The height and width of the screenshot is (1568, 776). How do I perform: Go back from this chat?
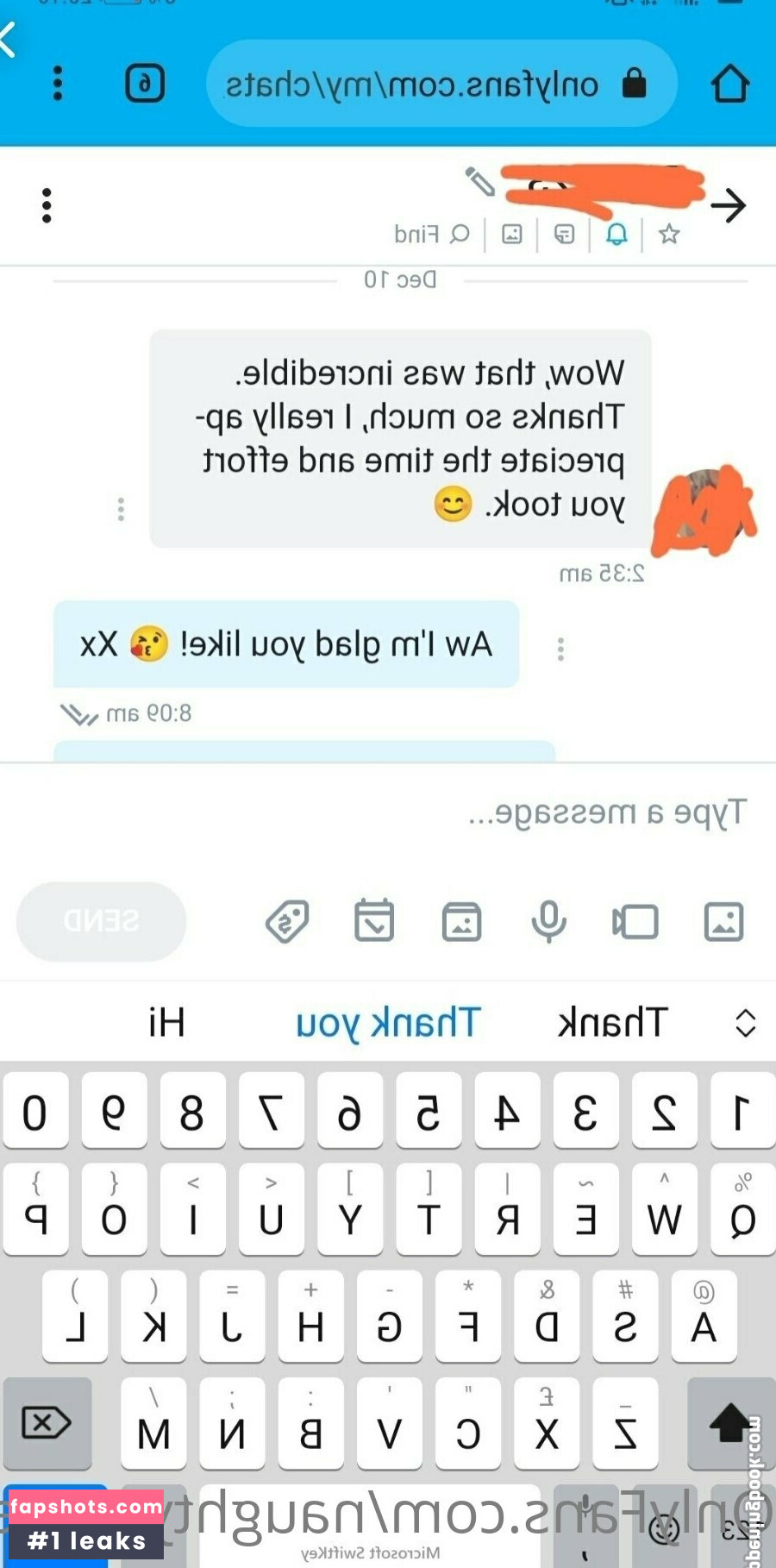729,205
